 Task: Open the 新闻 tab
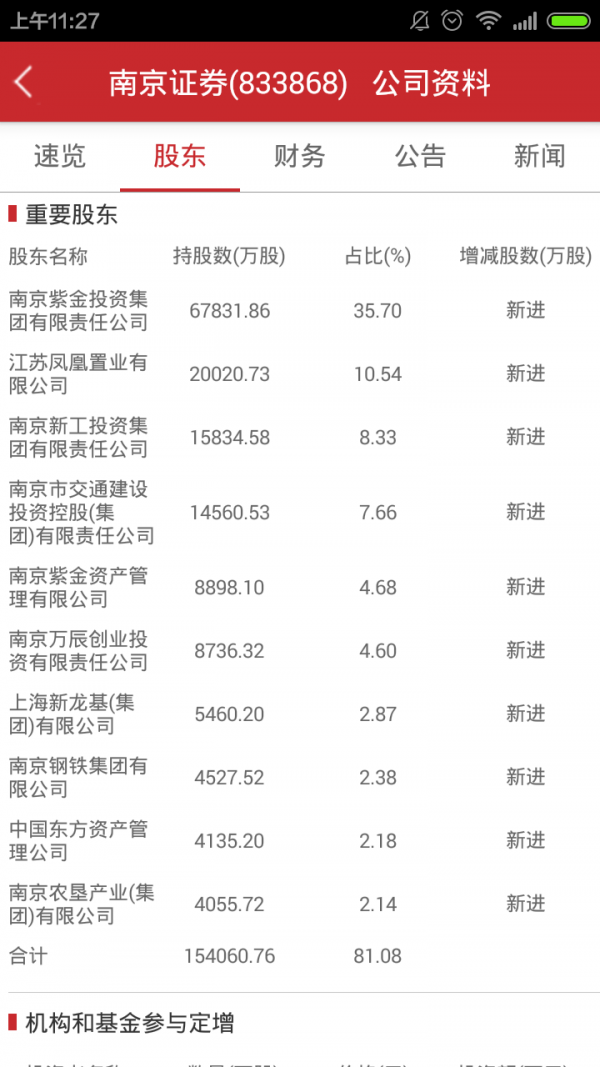pos(539,157)
